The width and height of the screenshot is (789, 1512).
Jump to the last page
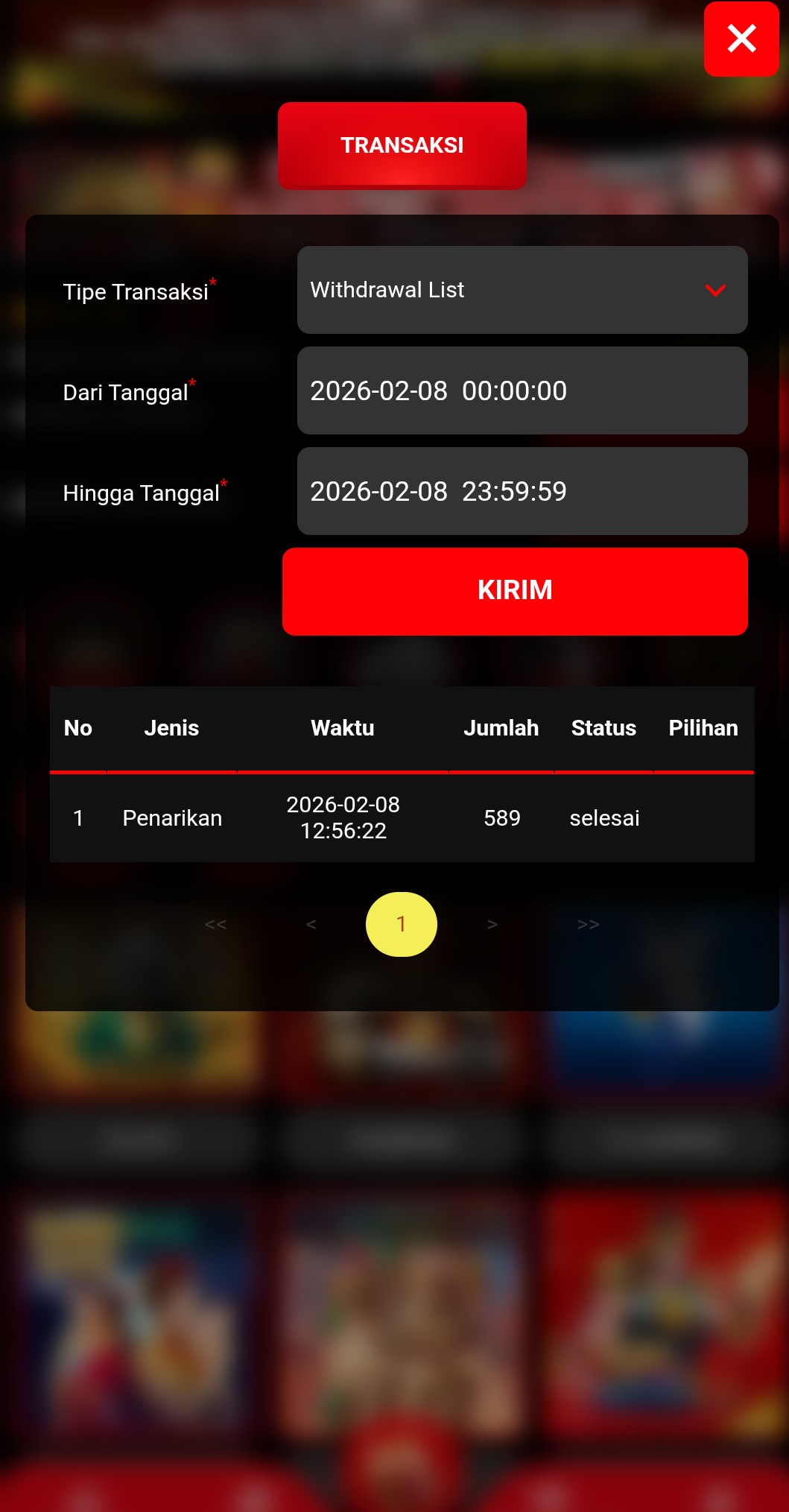(x=588, y=925)
